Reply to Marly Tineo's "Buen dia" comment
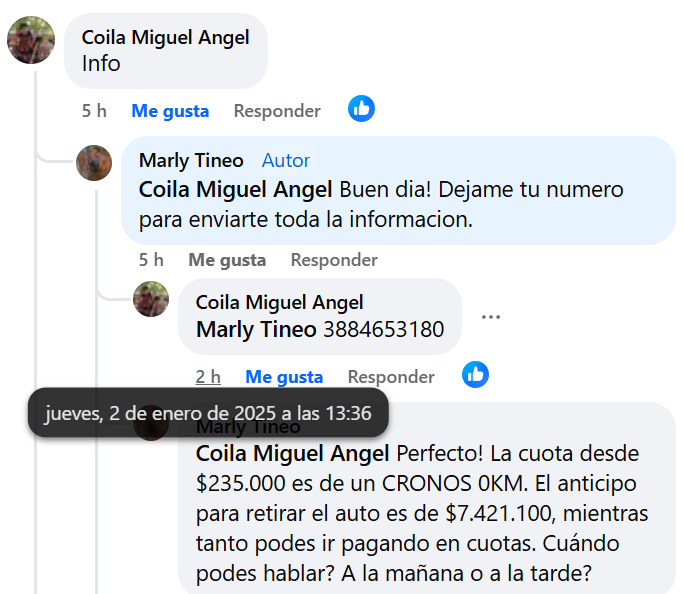The image size is (684, 594). 334,260
